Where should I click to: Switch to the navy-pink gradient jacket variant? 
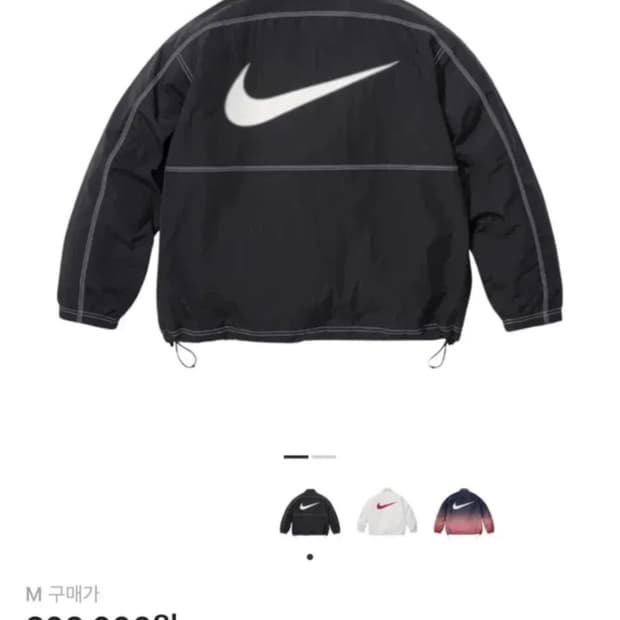[x=461, y=512]
